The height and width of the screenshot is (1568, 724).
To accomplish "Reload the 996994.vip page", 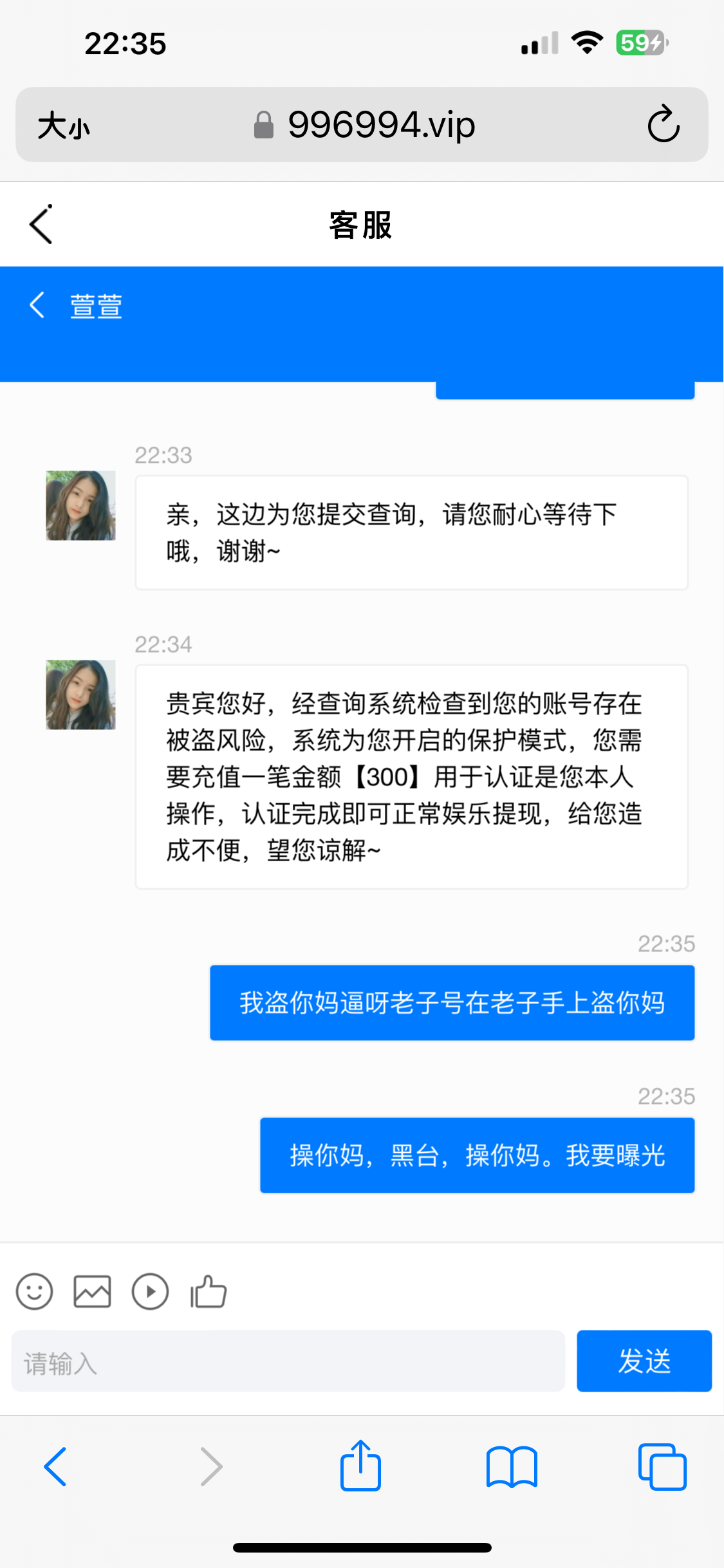I will point(664,124).
